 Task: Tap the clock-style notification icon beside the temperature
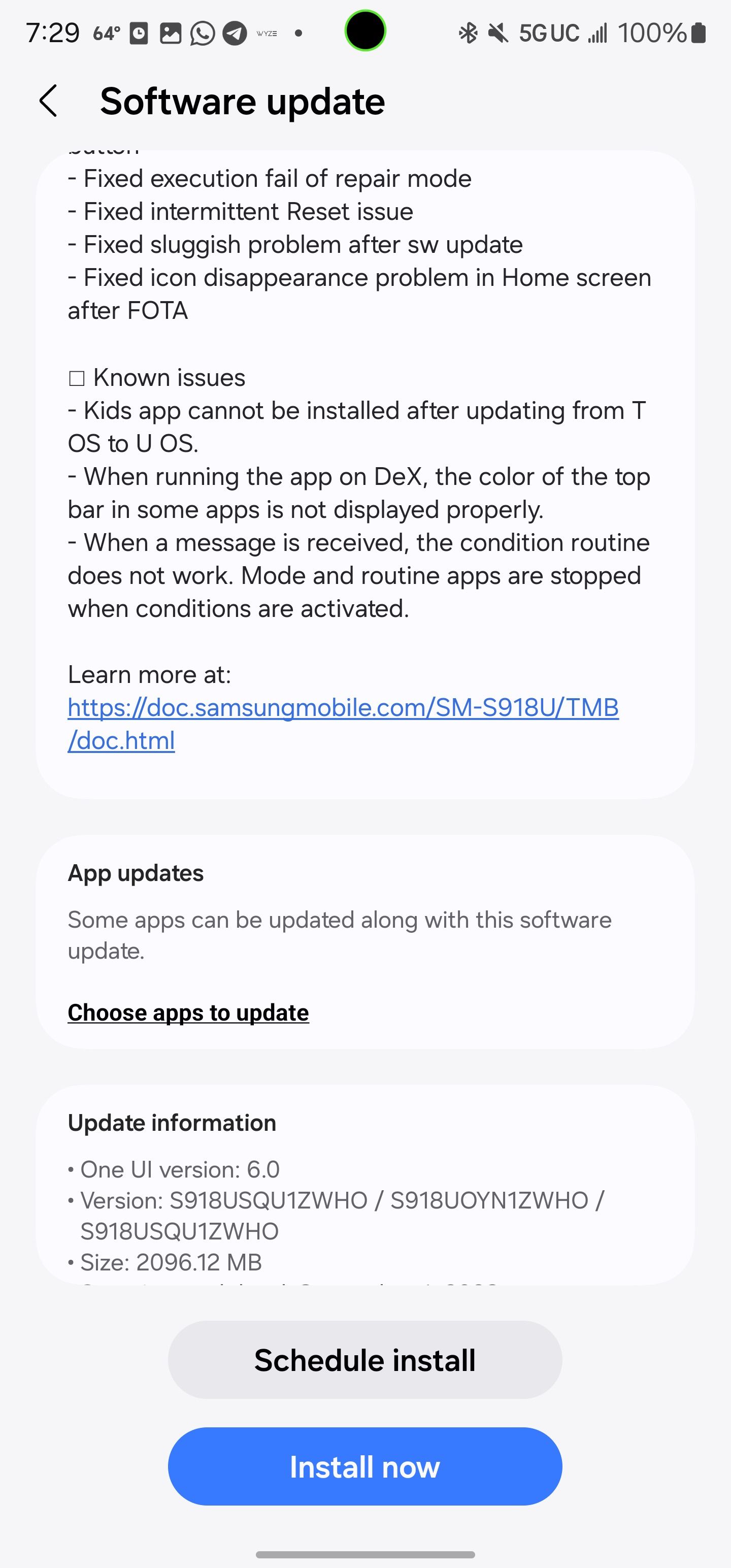(139, 34)
